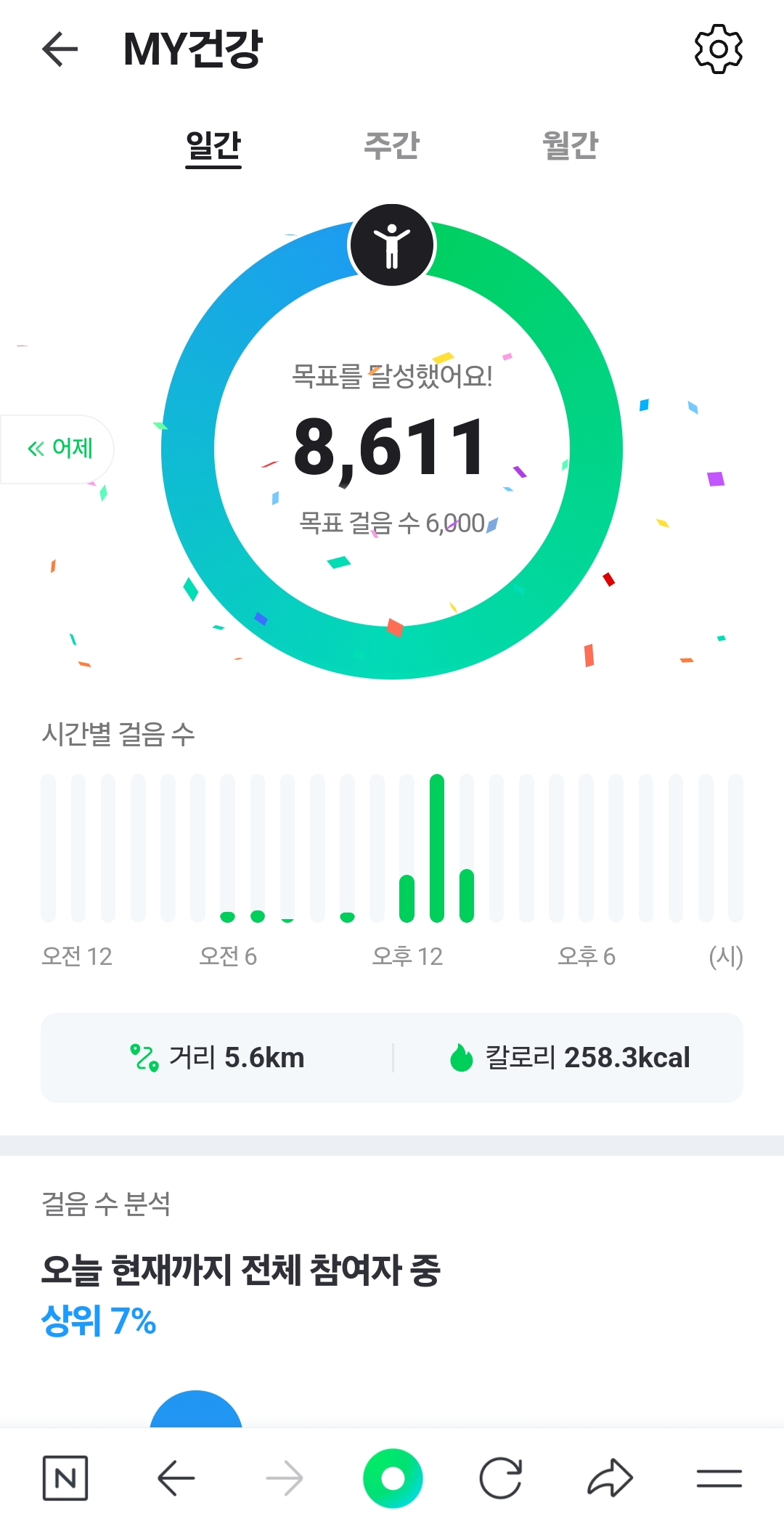Go back from MY건강 page
784x1529 pixels.
coord(60,49)
